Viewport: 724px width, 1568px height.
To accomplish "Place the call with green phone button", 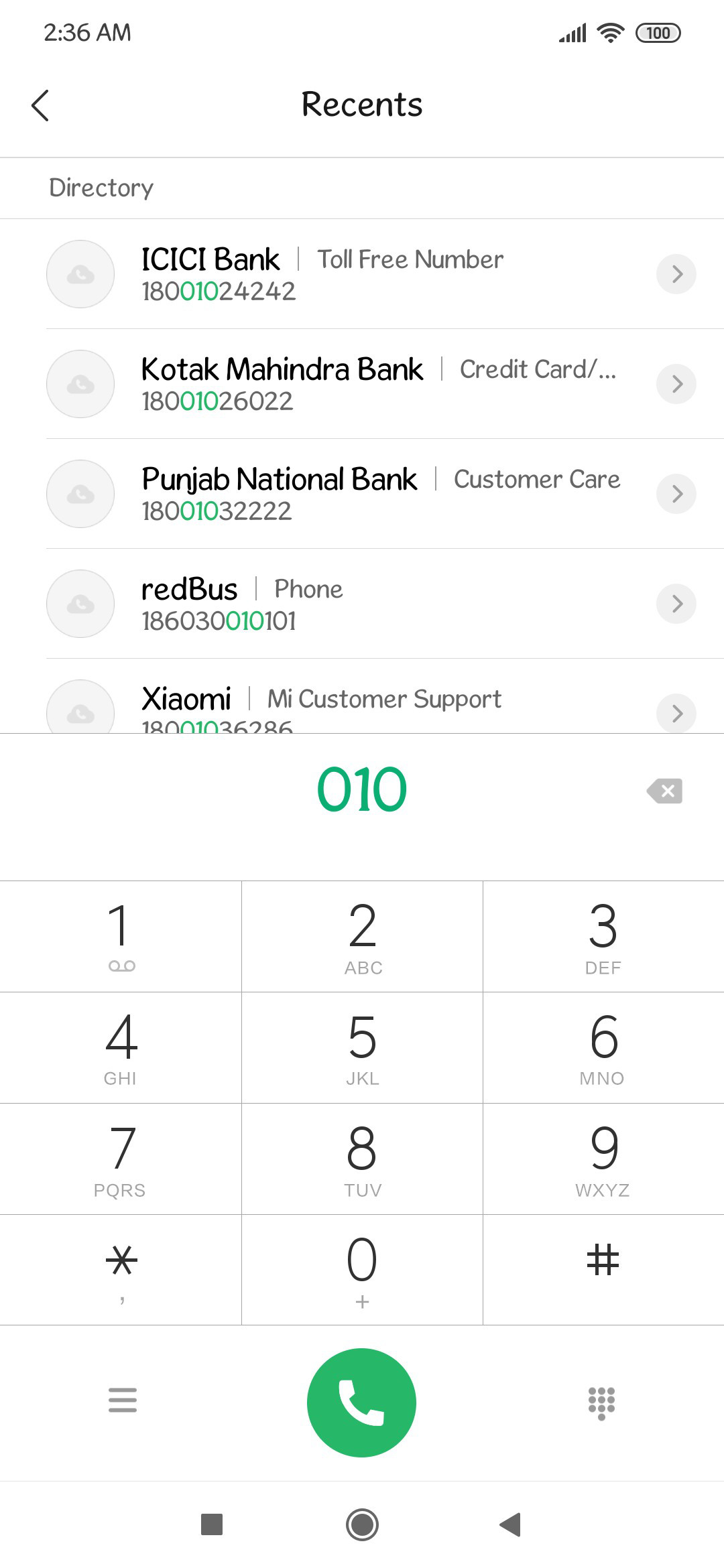I will [361, 1402].
